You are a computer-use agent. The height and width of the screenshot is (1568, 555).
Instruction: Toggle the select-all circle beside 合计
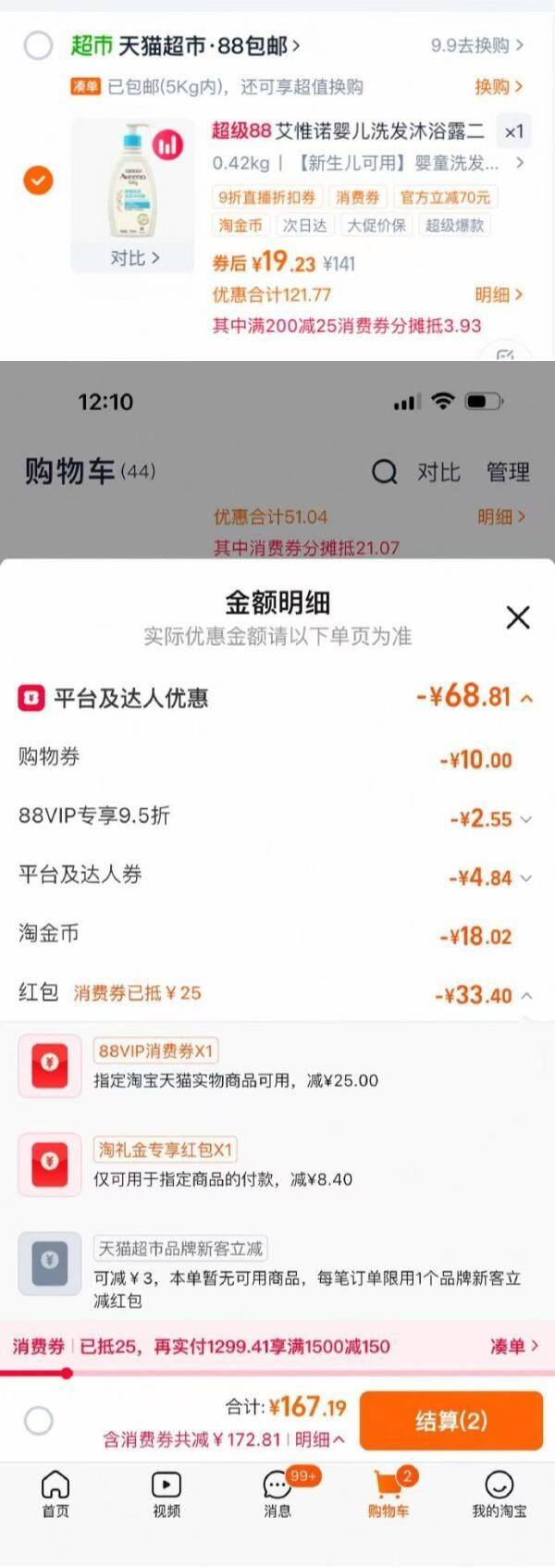coord(38,1420)
